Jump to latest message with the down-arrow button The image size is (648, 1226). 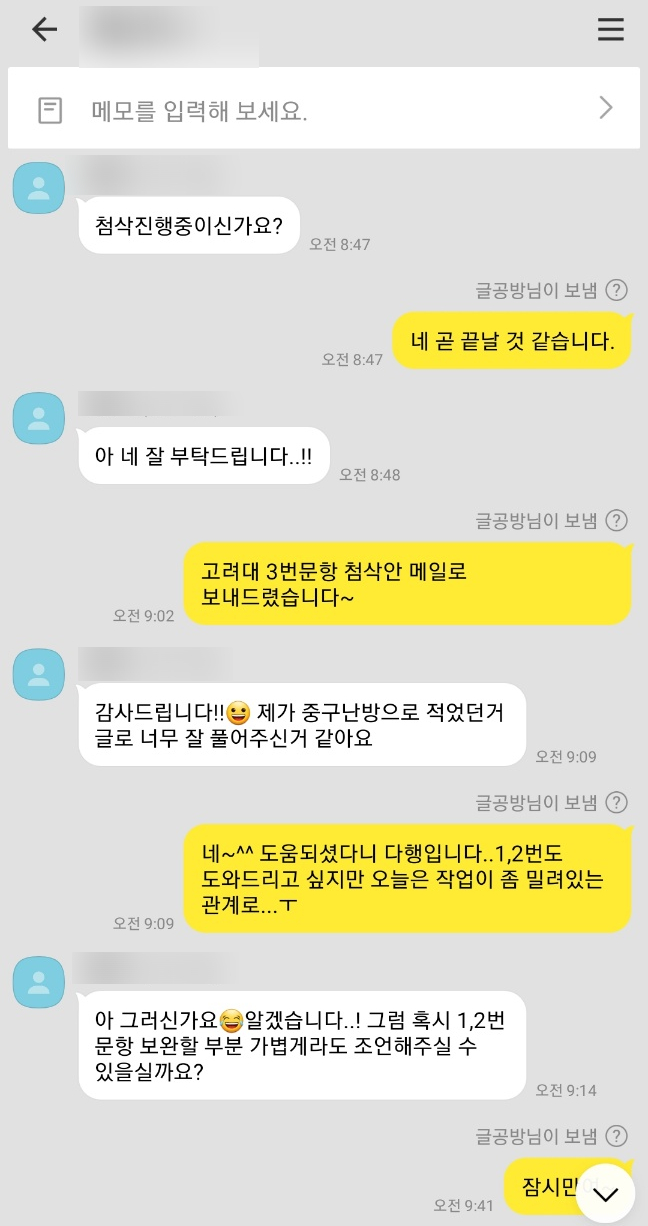click(606, 1193)
